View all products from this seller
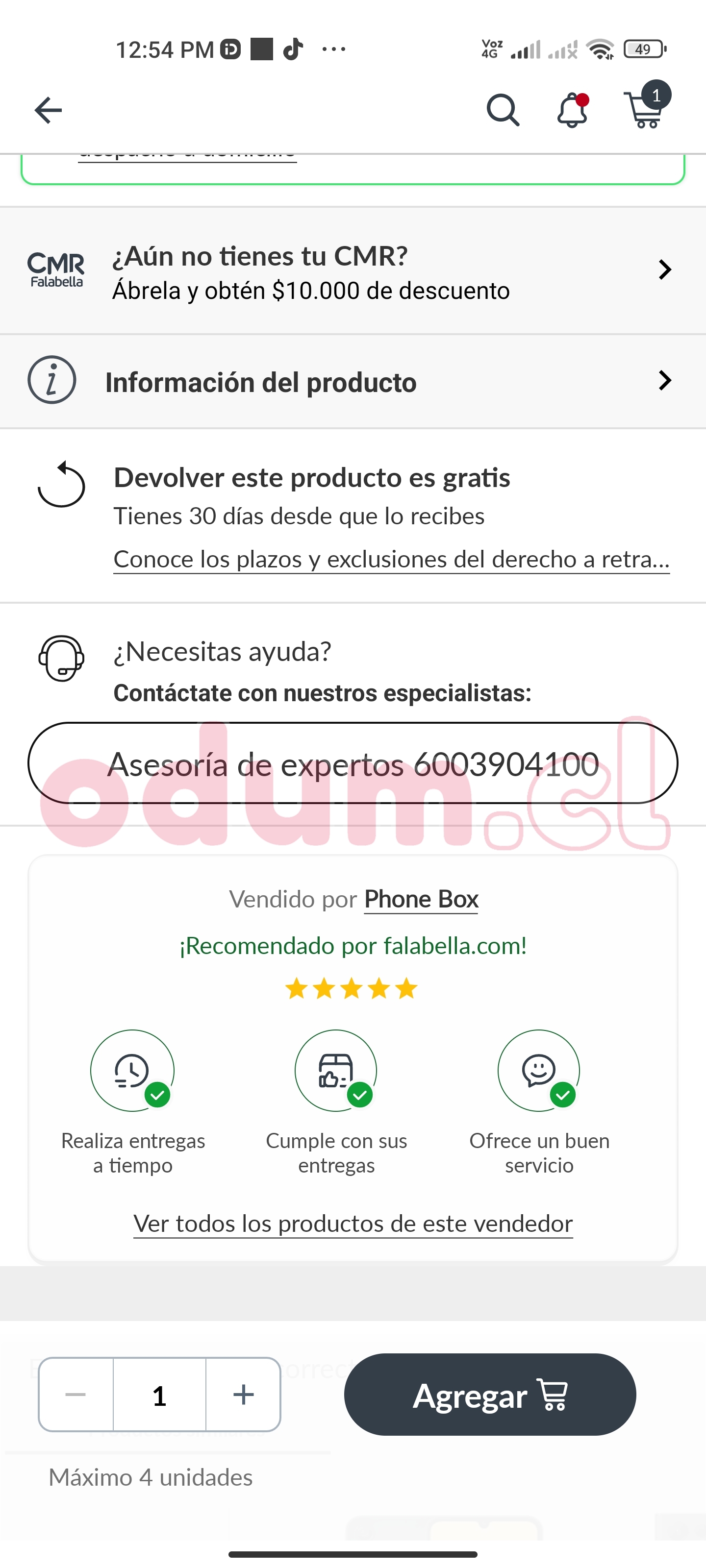This screenshot has height=1568, width=706. coord(353,1224)
